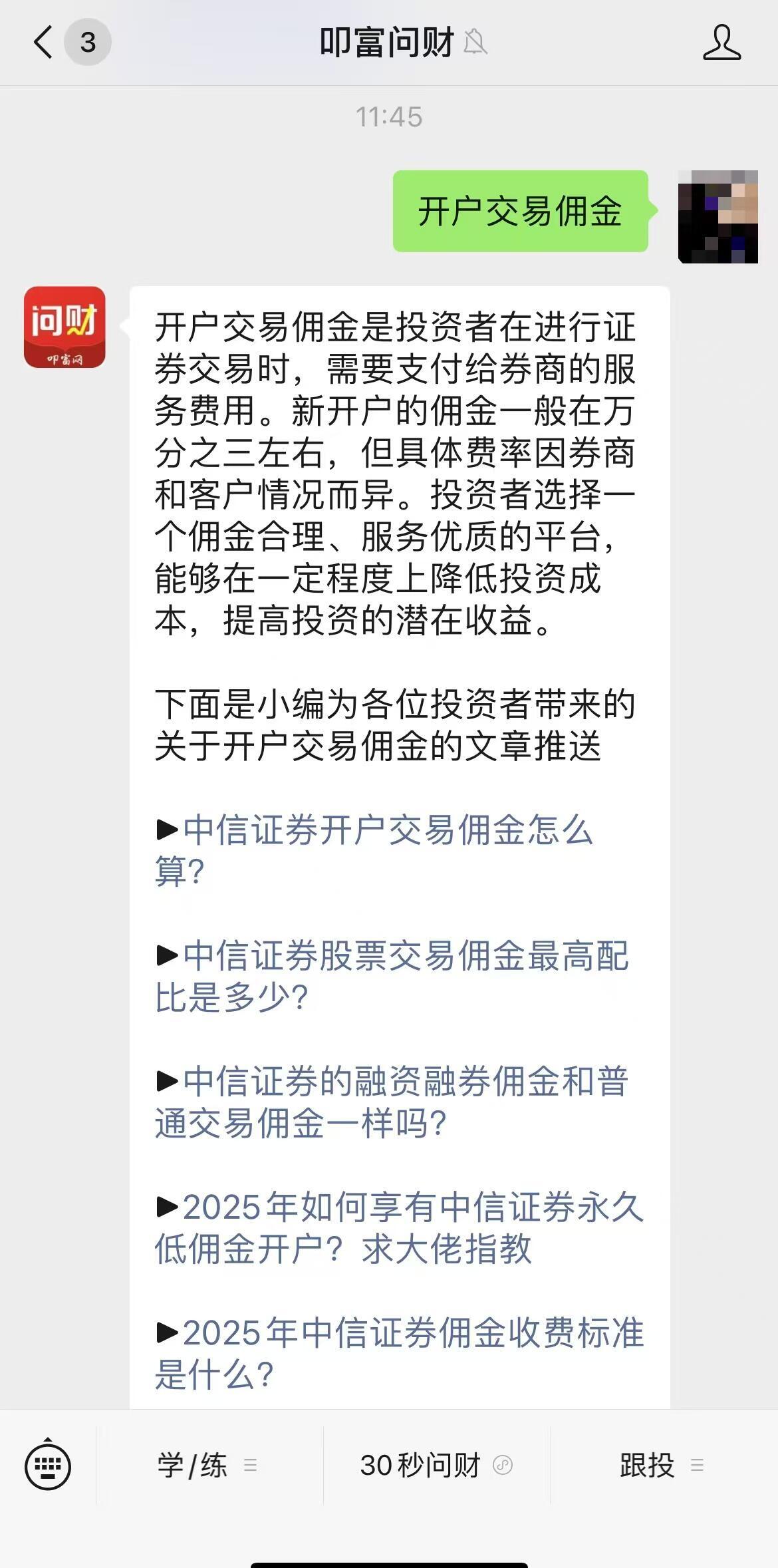Go back to the chat list
Image resolution: width=778 pixels, height=1568 pixels.
[44, 43]
